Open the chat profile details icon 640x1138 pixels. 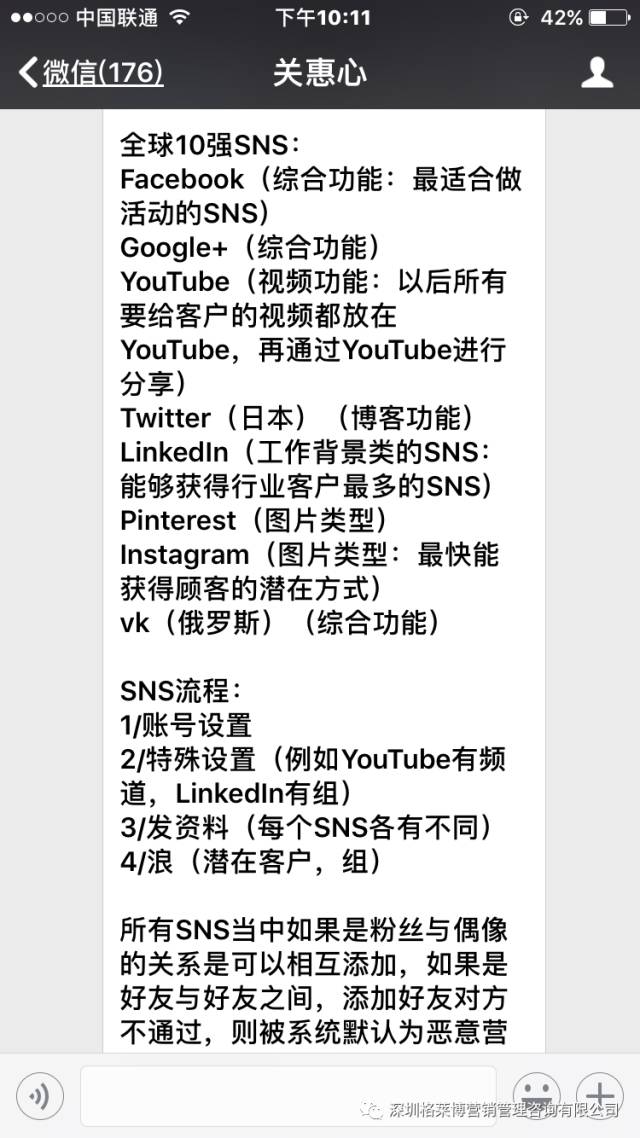(x=597, y=73)
